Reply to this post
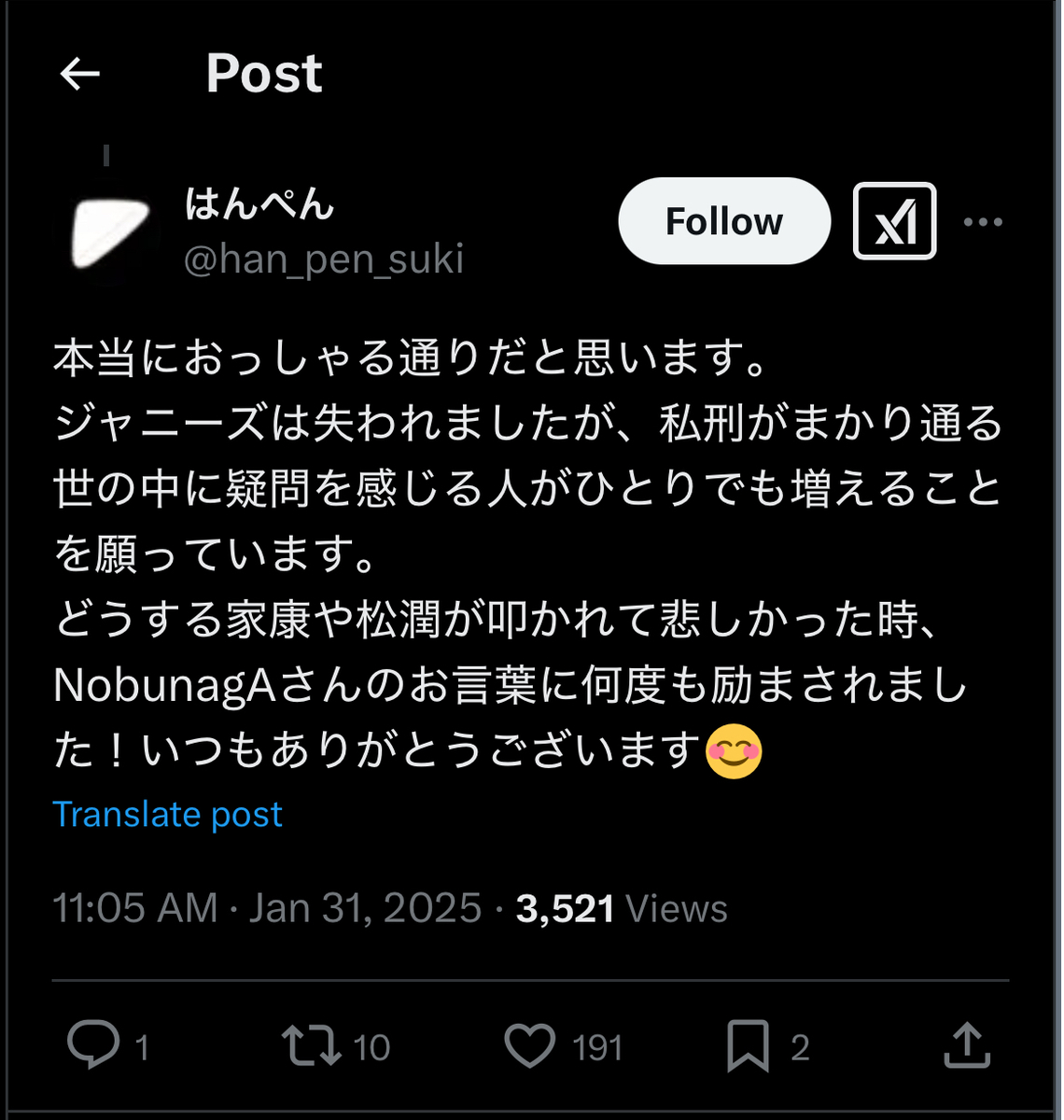1064x1120 pixels. tap(94, 1045)
